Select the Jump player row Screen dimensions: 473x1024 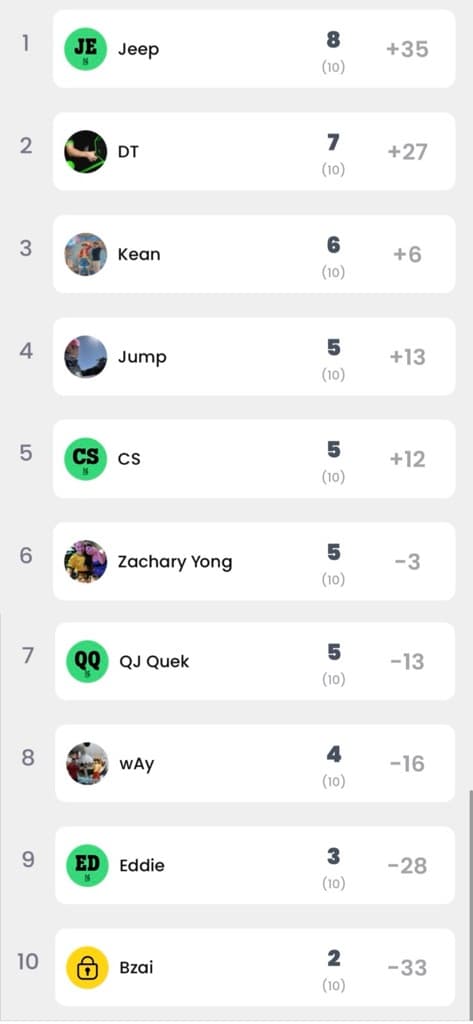pyautogui.click(x=253, y=357)
